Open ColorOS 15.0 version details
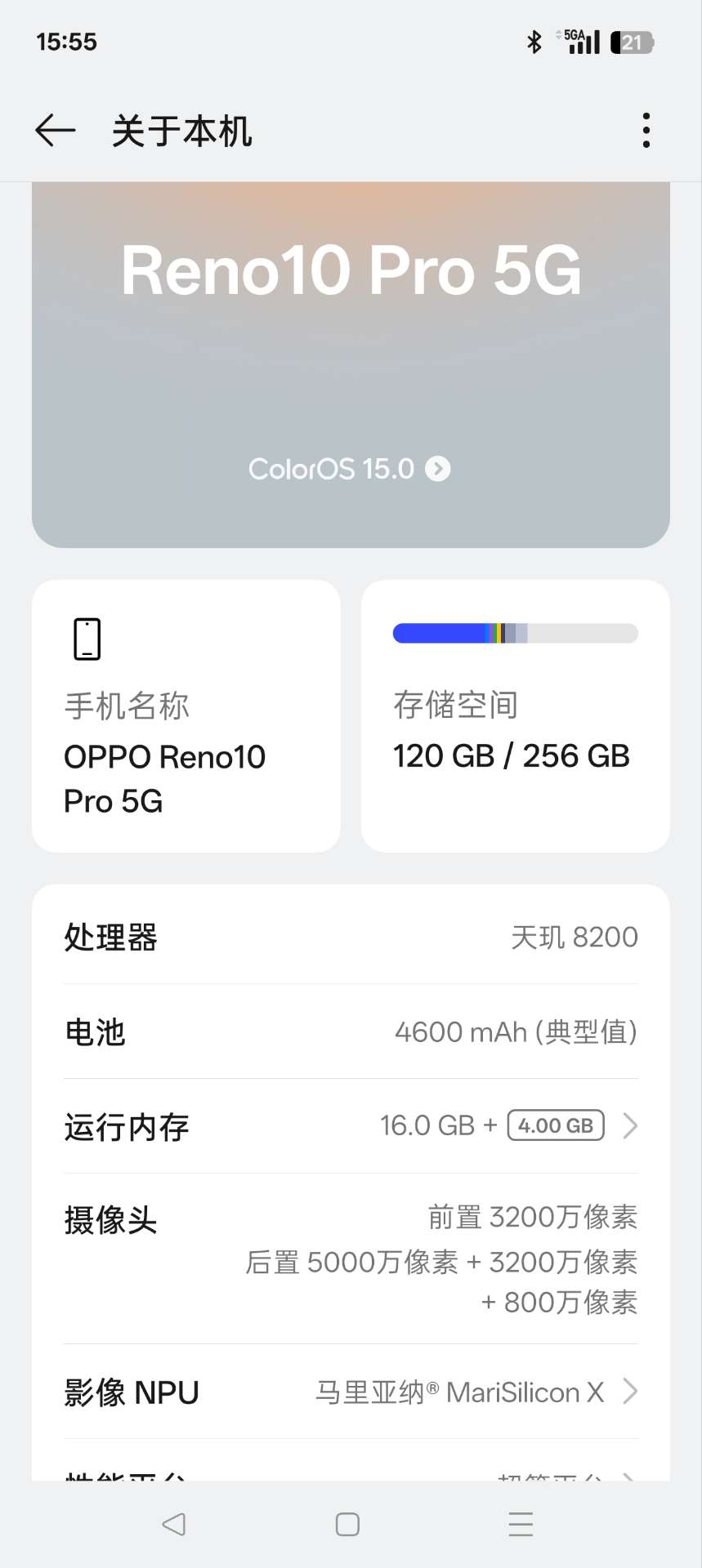The image size is (702, 1568). click(350, 469)
